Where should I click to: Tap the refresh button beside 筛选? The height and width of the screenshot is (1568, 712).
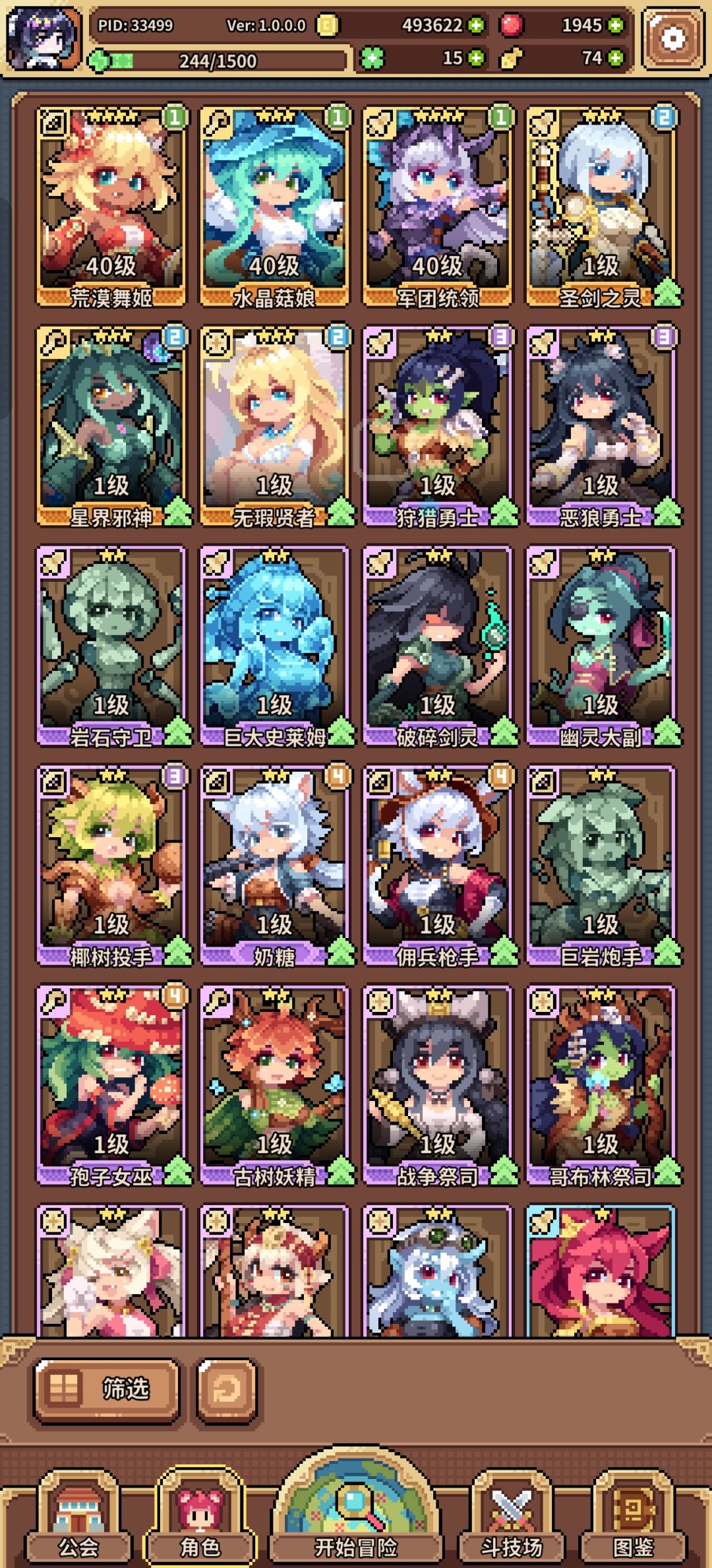[227, 1389]
